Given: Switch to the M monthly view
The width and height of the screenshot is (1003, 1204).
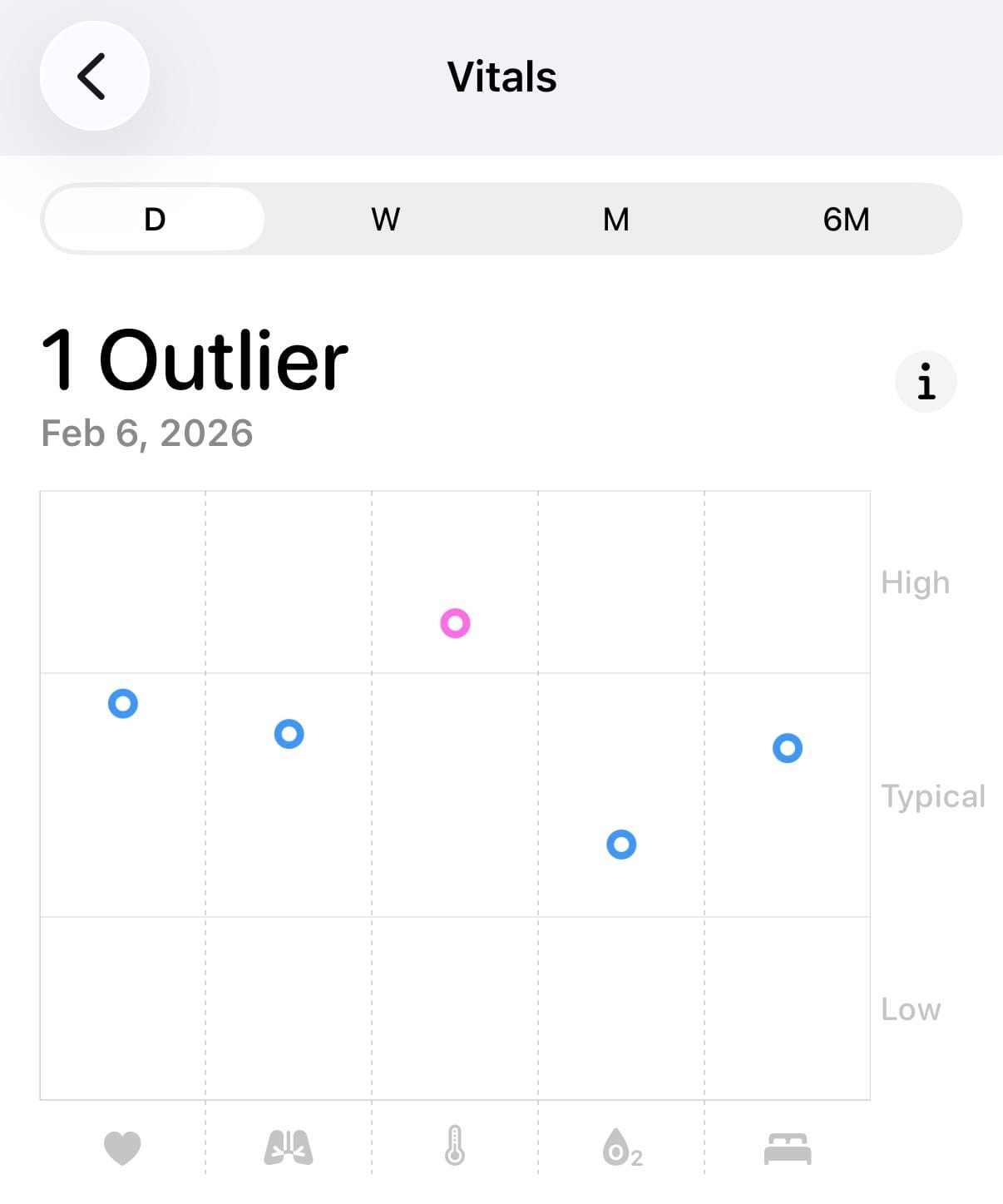Looking at the screenshot, I should [x=615, y=220].
